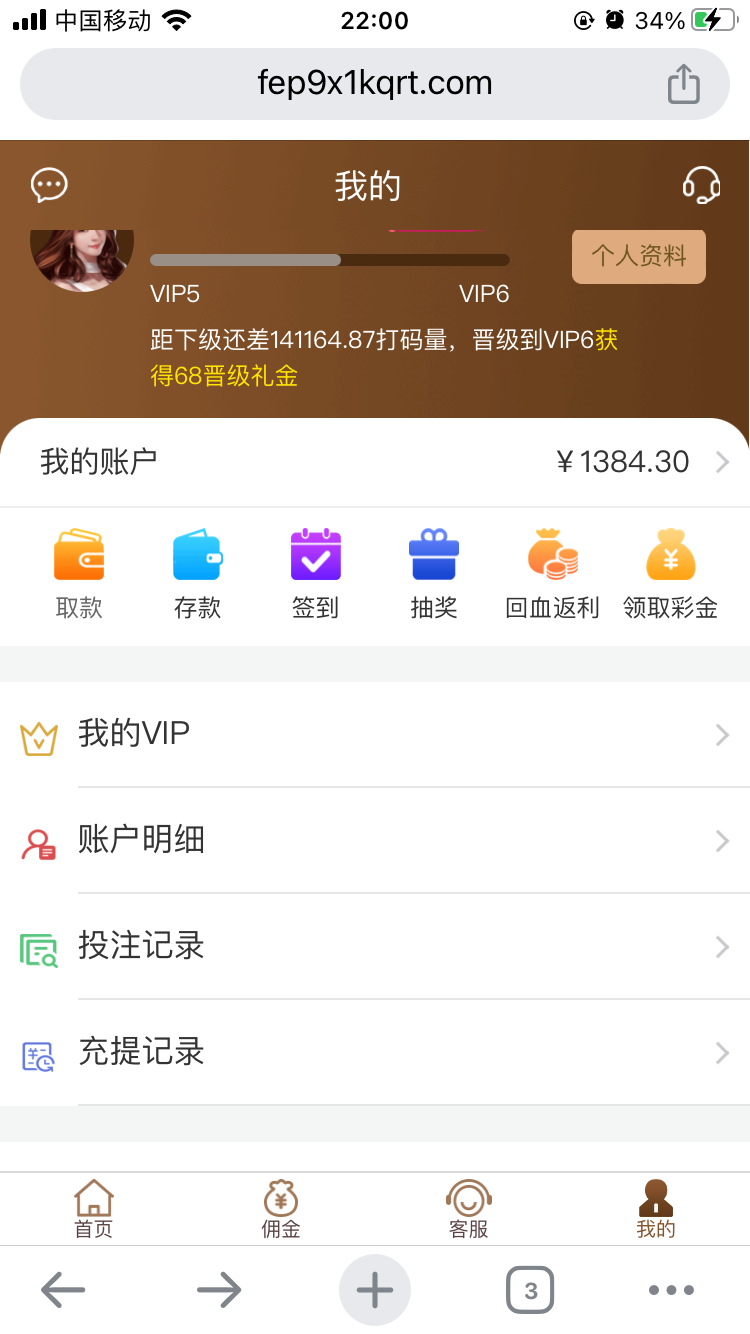Open 账户明细 account details
The height and width of the screenshot is (1334, 750).
click(375, 841)
